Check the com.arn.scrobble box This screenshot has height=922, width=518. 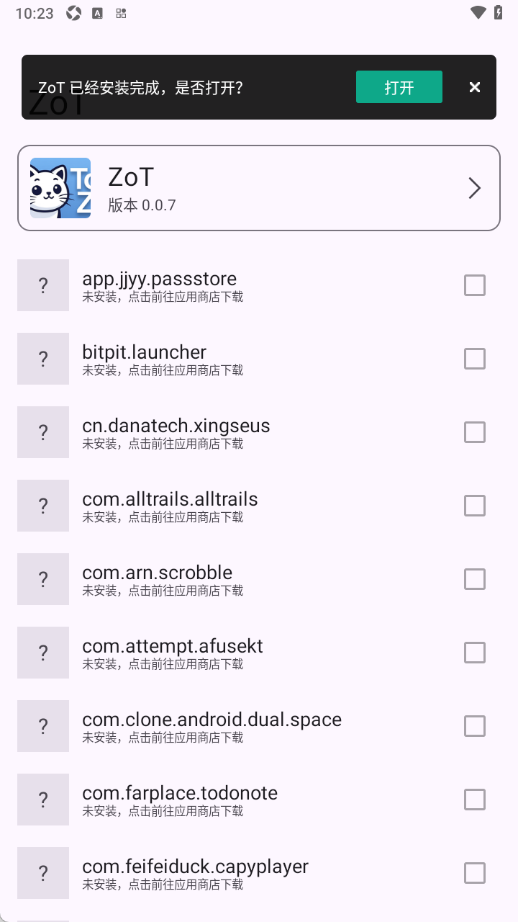click(474, 579)
